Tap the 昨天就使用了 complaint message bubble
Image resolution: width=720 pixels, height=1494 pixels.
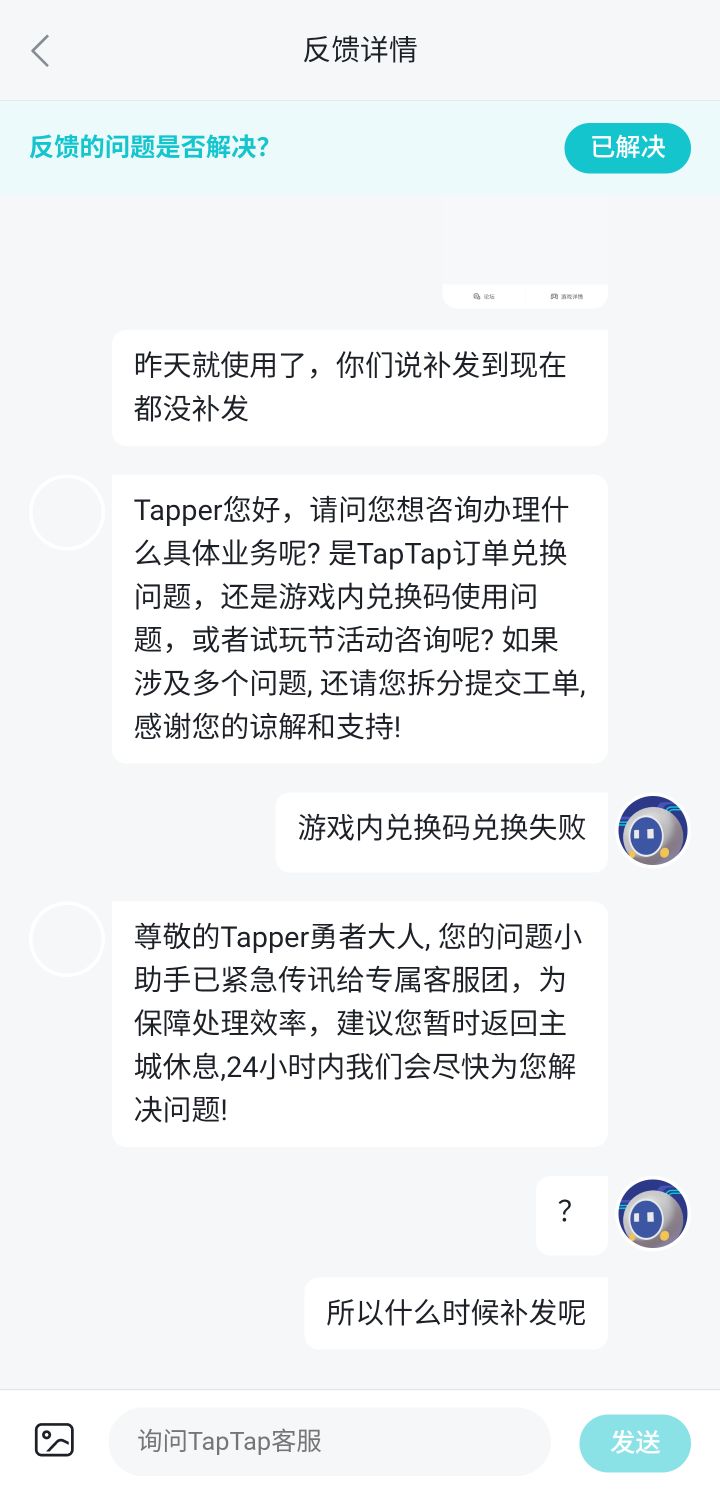(360, 387)
